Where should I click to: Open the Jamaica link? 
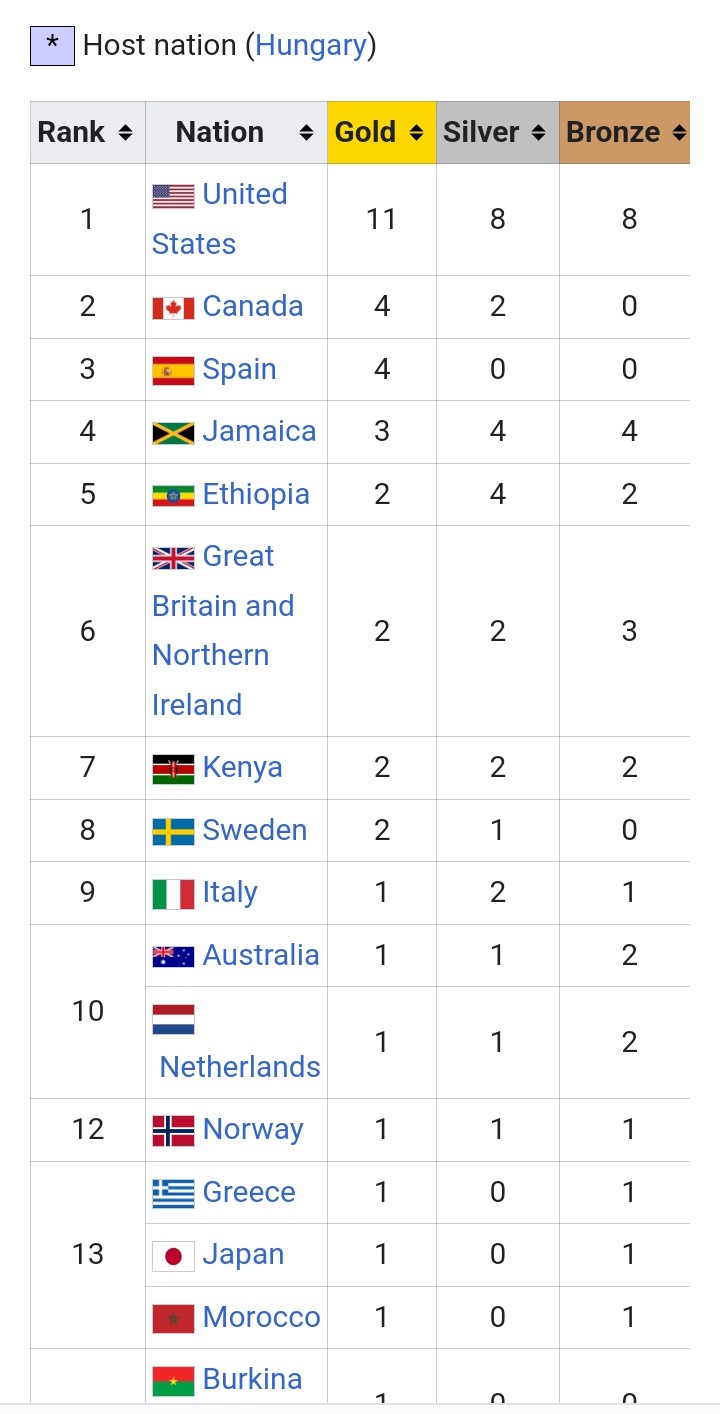pyautogui.click(x=259, y=431)
